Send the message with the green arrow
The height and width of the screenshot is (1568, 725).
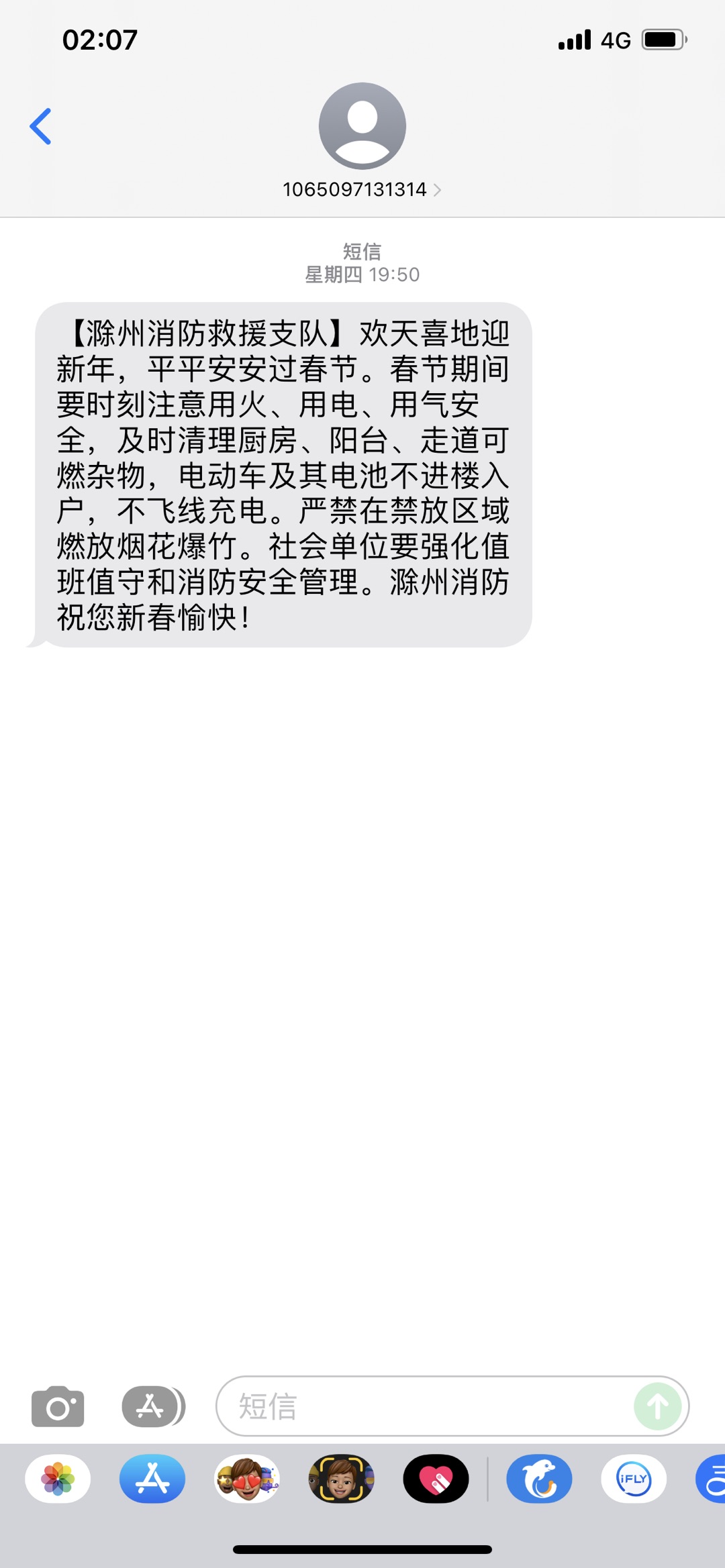pyautogui.click(x=658, y=1406)
